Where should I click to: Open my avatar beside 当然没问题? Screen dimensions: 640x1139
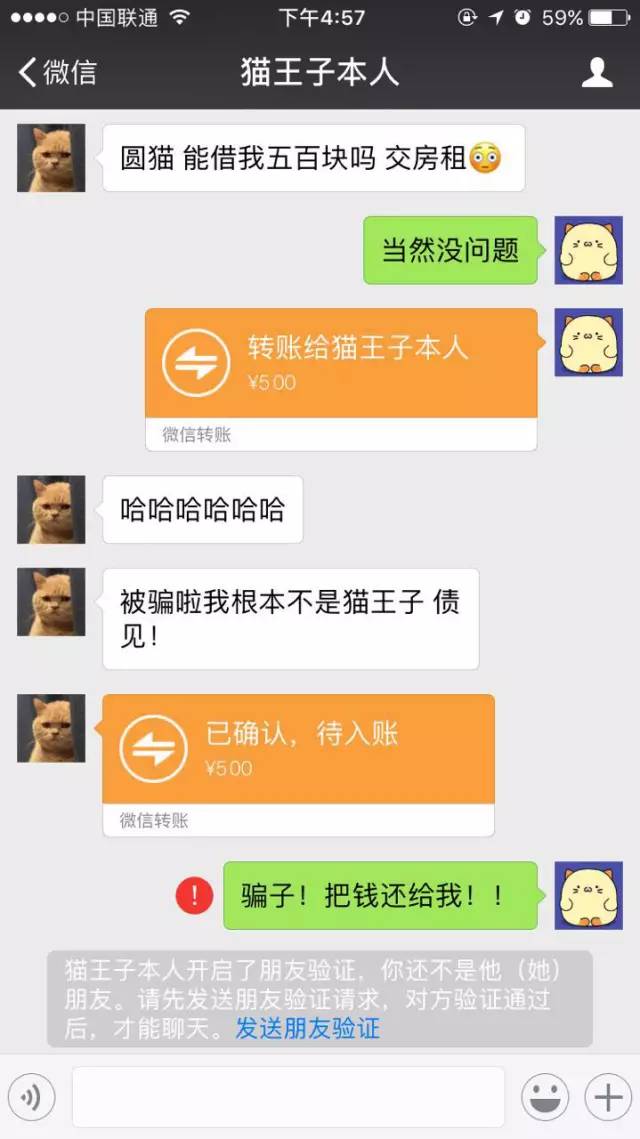tap(589, 250)
